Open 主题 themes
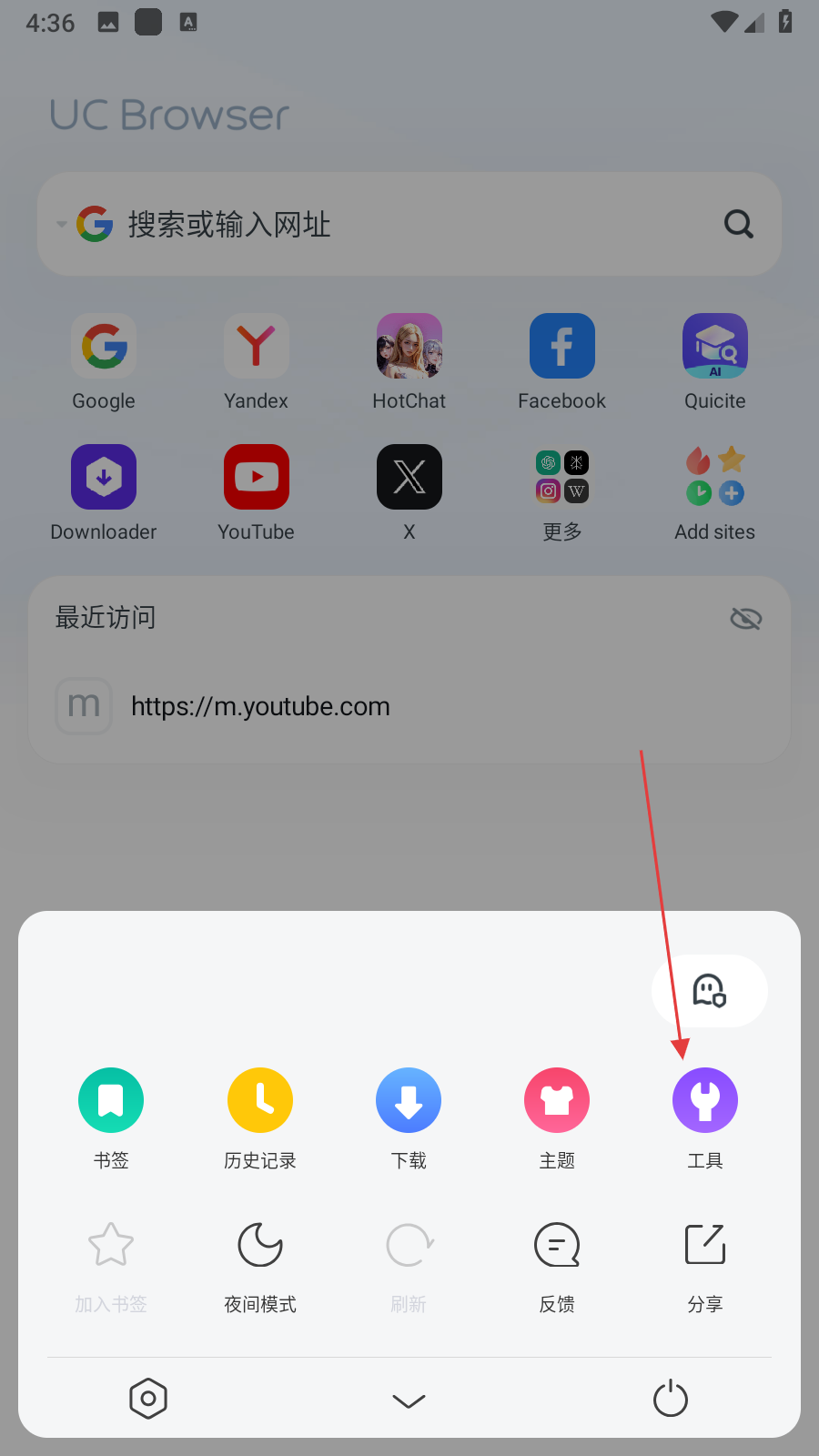The height and width of the screenshot is (1456, 819). [x=557, y=1101]
